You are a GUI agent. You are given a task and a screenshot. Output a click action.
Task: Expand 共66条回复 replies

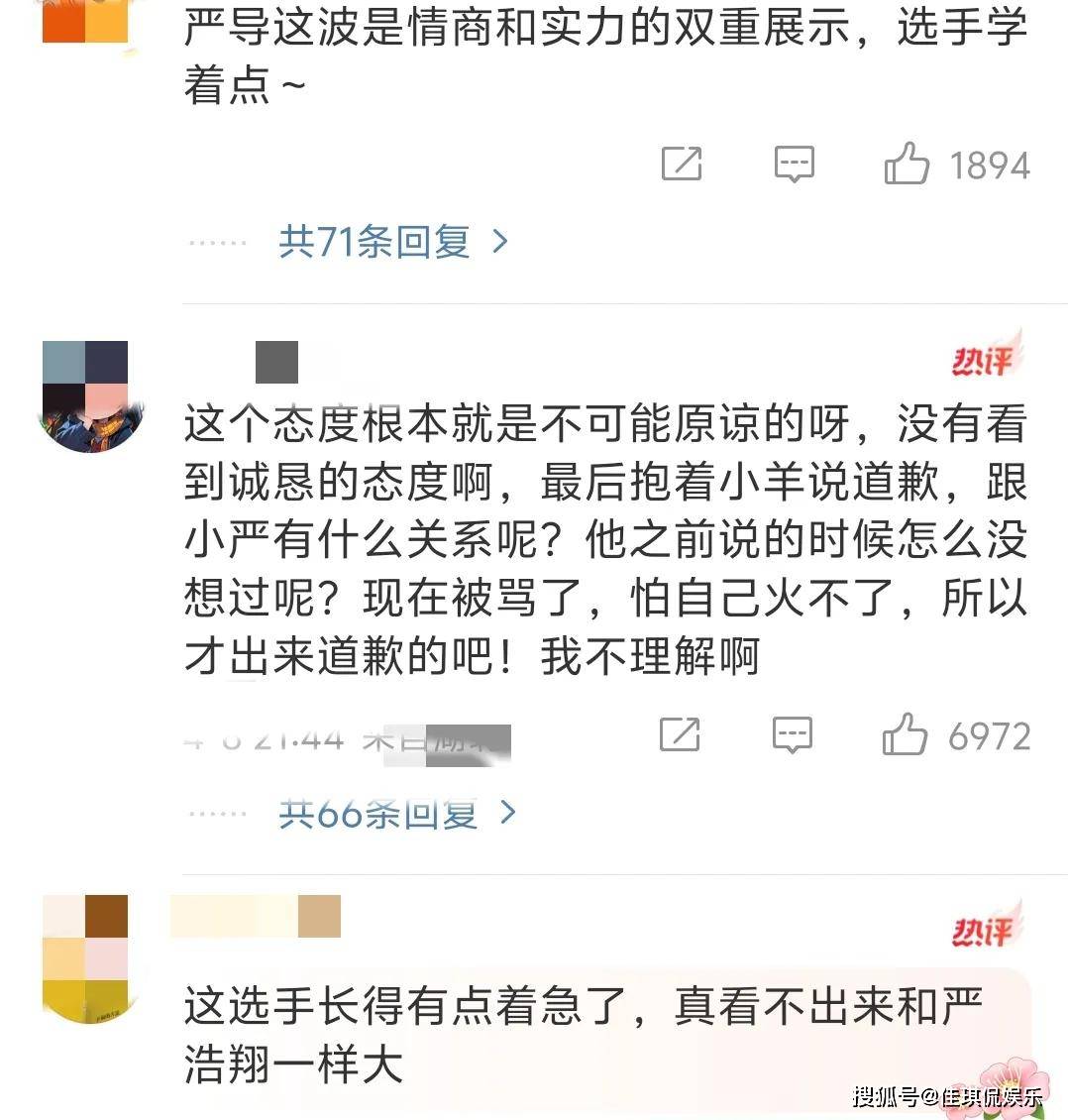(396, 814)
